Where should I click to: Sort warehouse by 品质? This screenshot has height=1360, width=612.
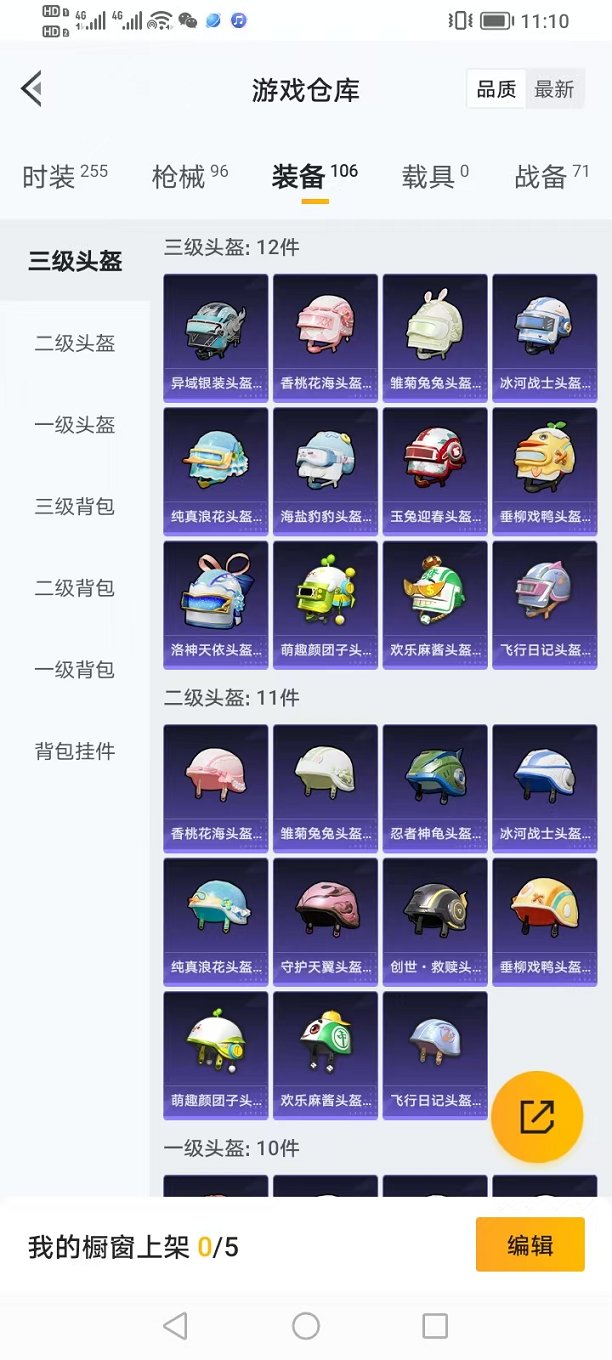[x=496, y=90]
